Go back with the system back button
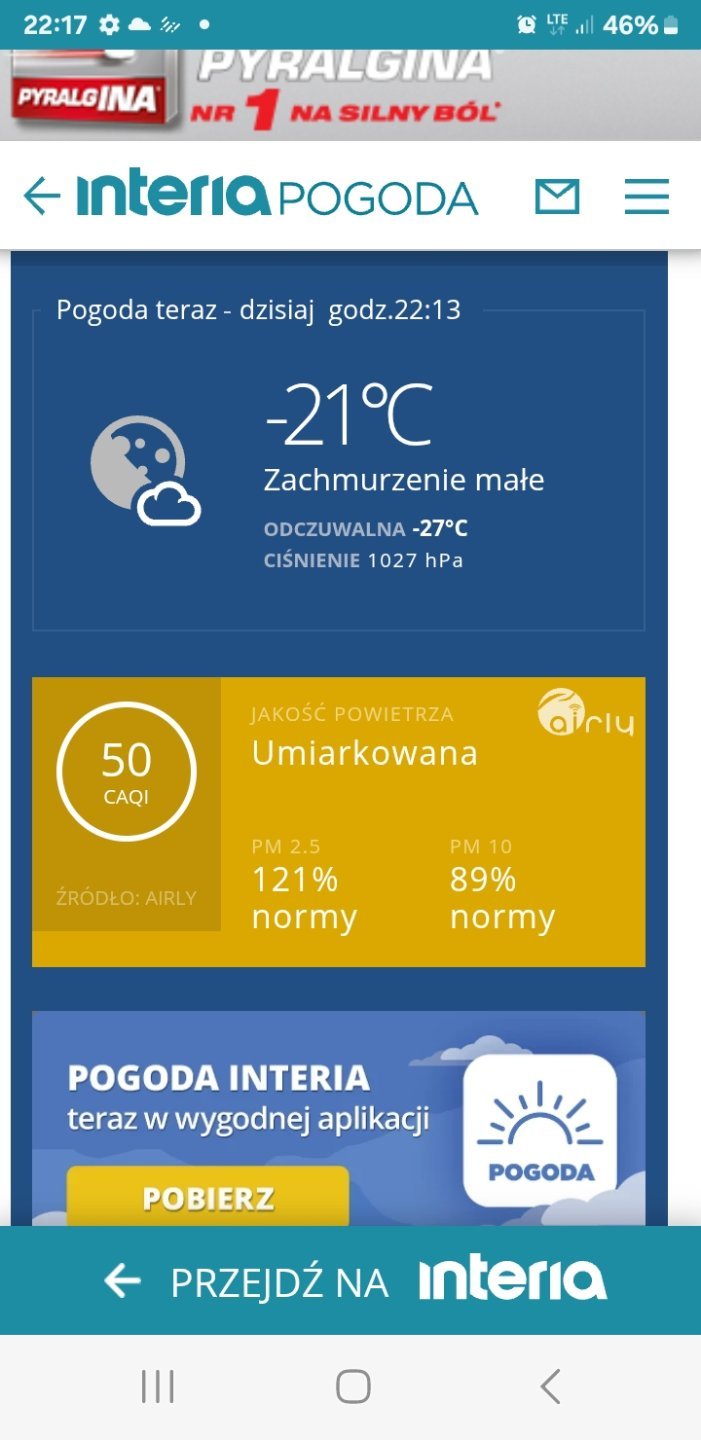 (549, 1386)
